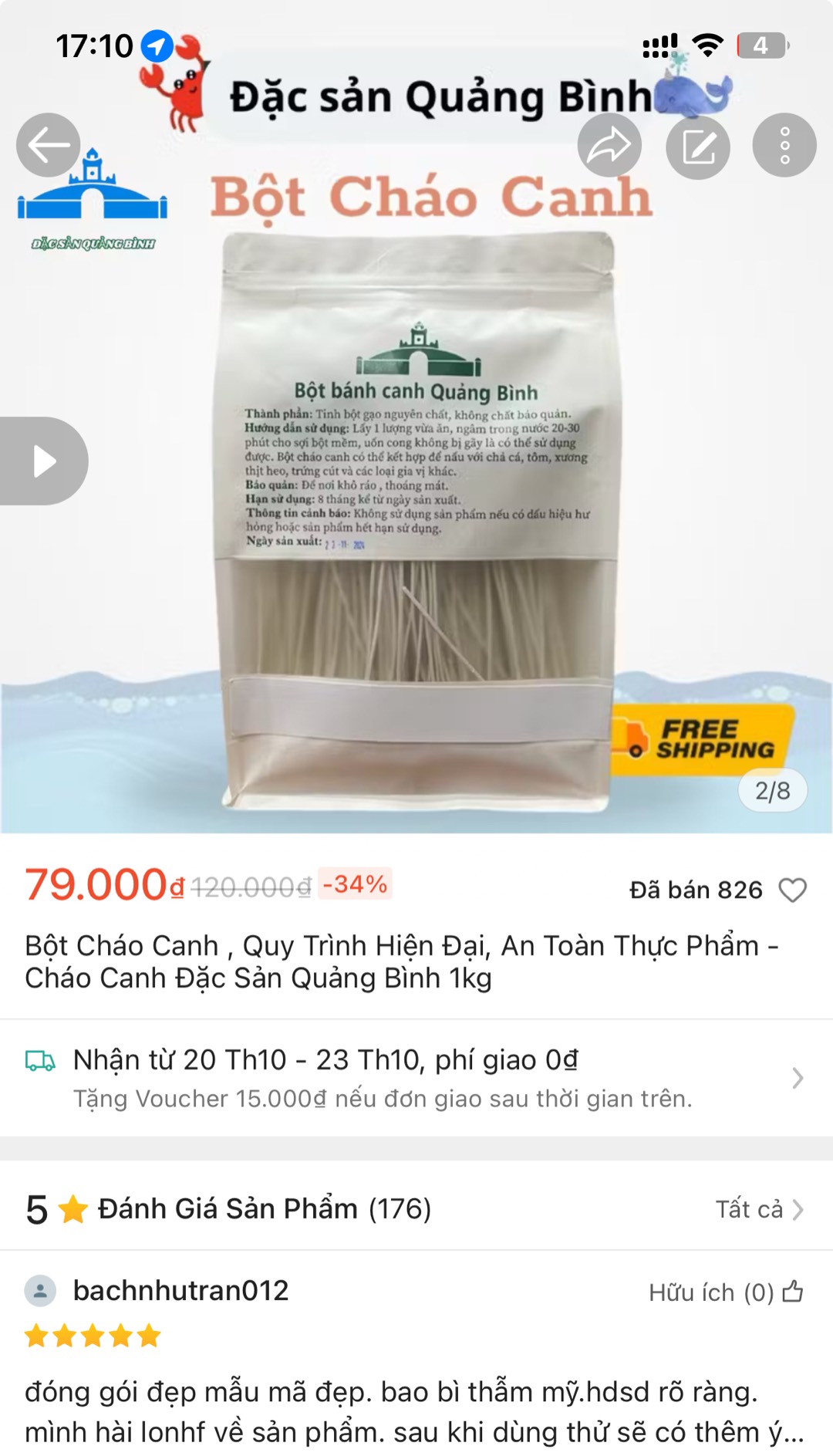Open the three-dot overflow menu
This screenshot has width=833, height=1456.
[x=784, y=145]
